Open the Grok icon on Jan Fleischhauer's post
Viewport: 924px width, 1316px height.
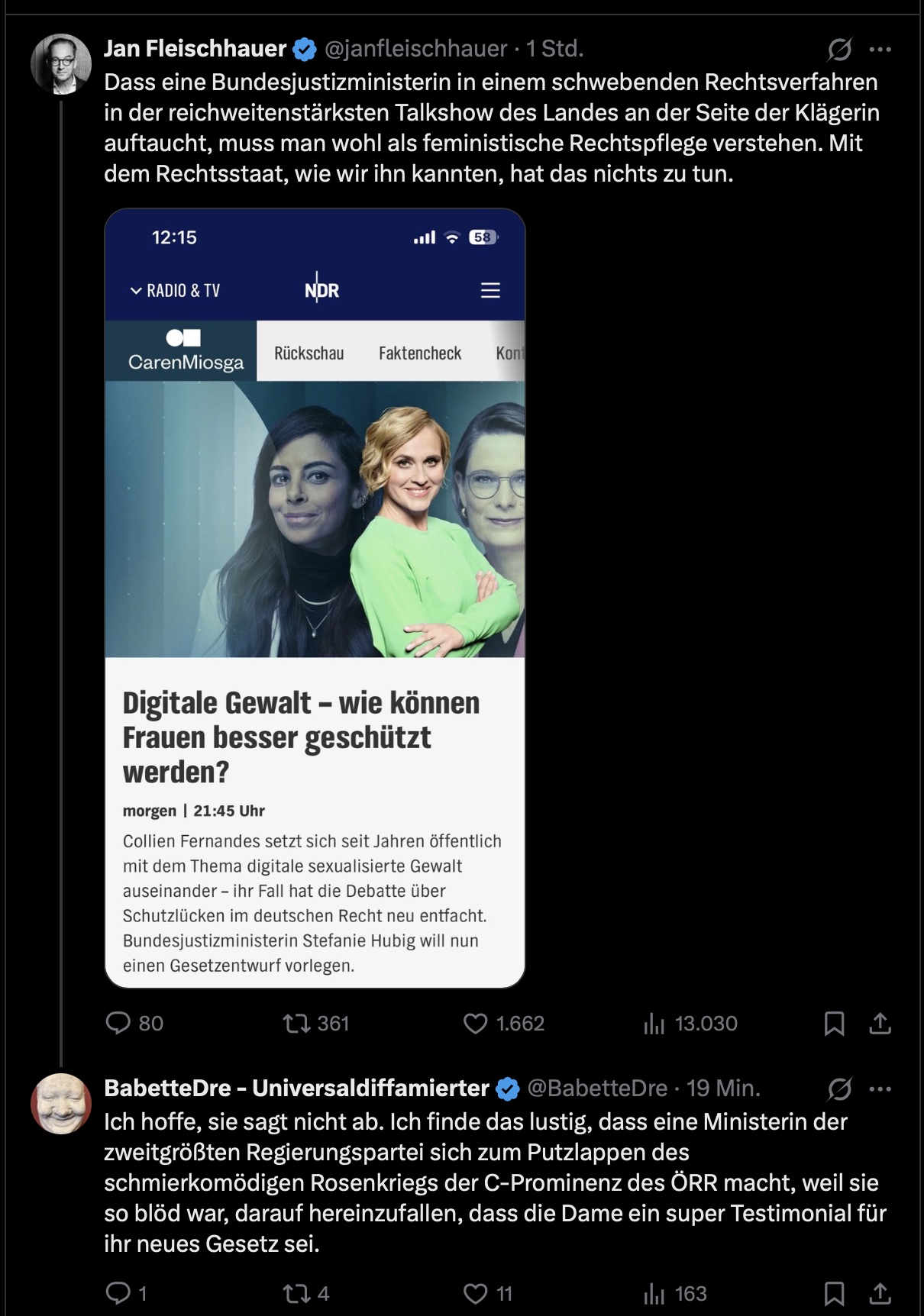pyautogui.click(x=839, y=50)
